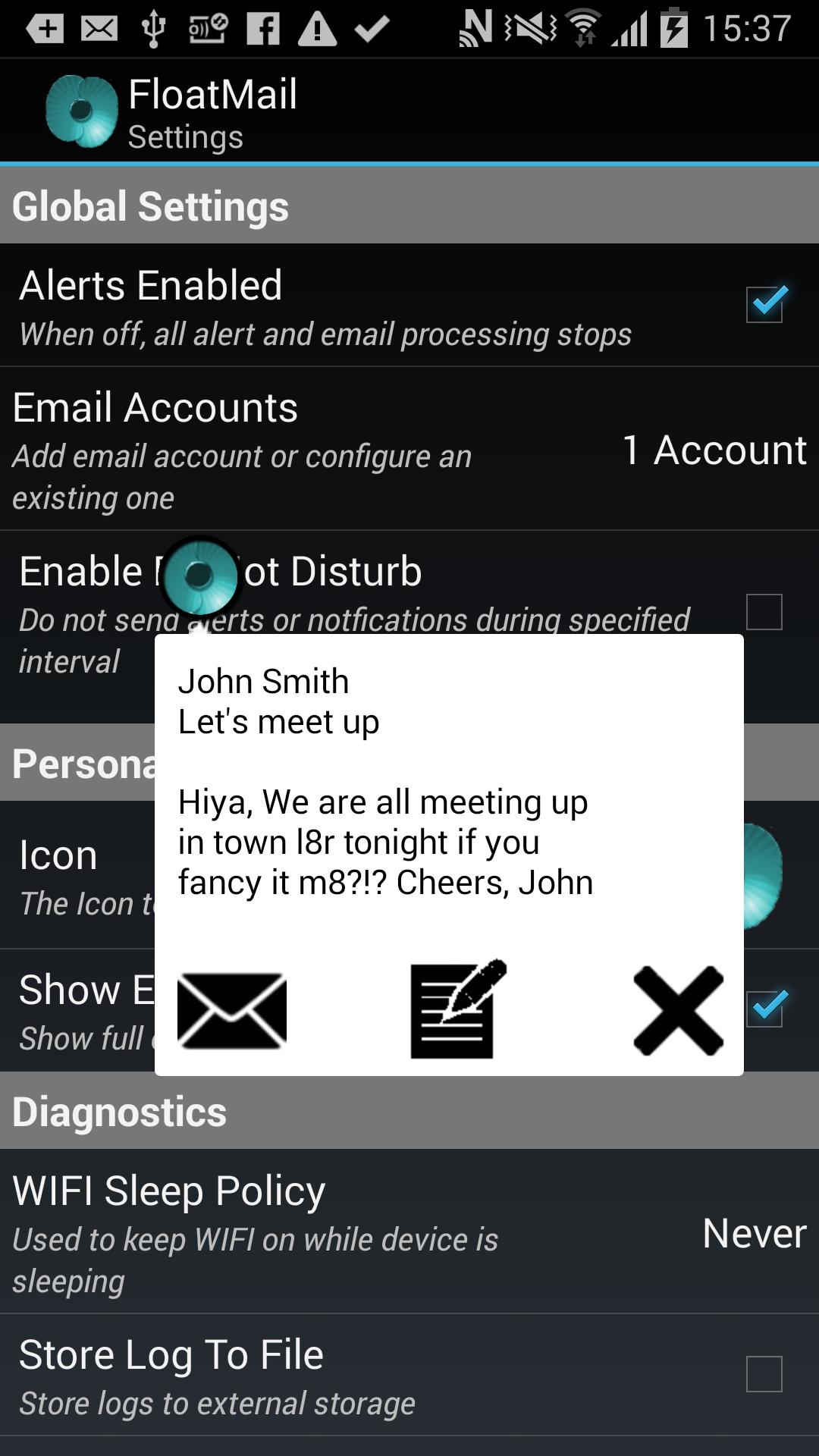This screenshot has height=1456, width=819.
Task: Open the Email Accounts setting
Action: [x=155, y=407]
